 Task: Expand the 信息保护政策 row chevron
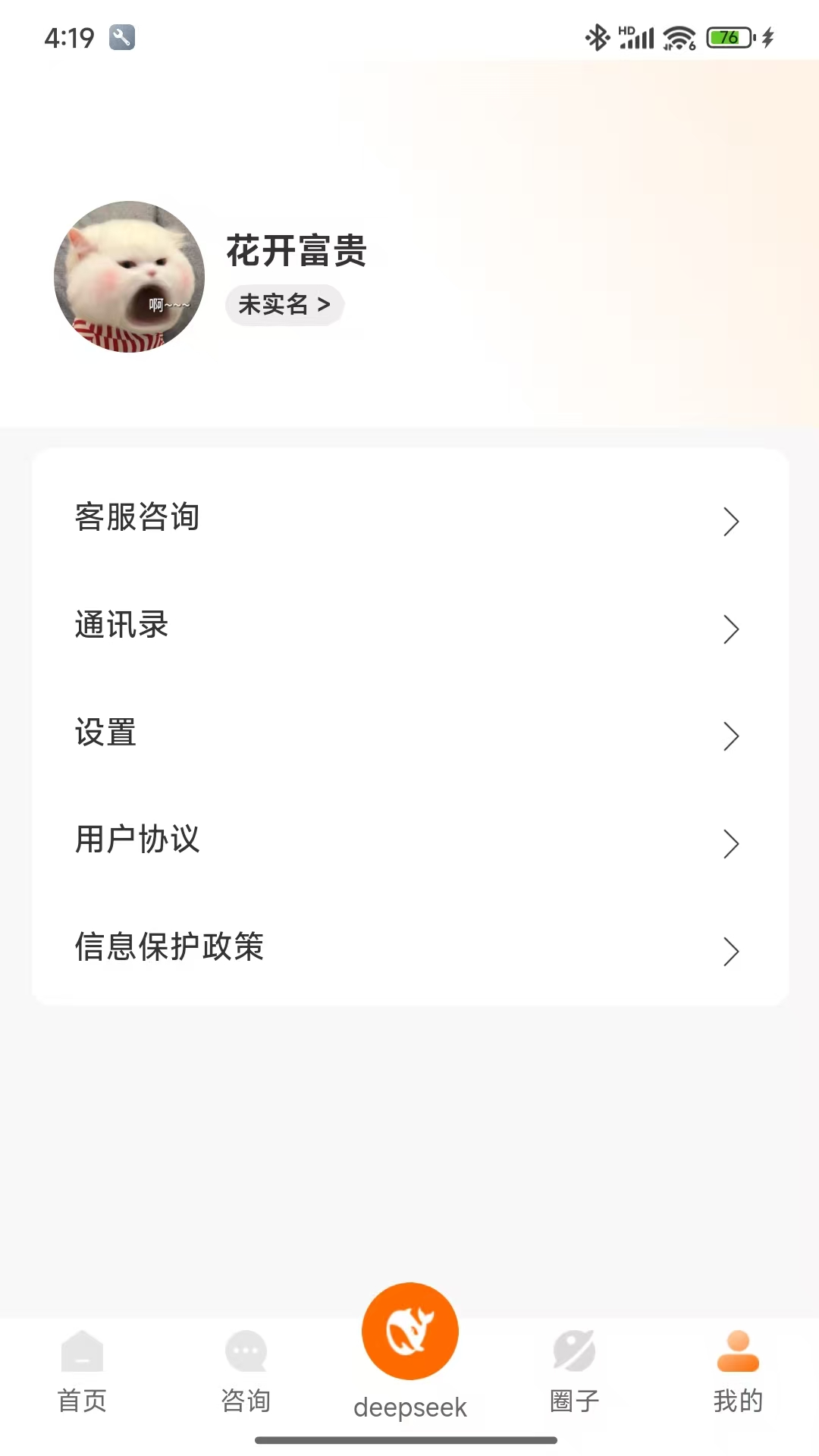point(730,951)
